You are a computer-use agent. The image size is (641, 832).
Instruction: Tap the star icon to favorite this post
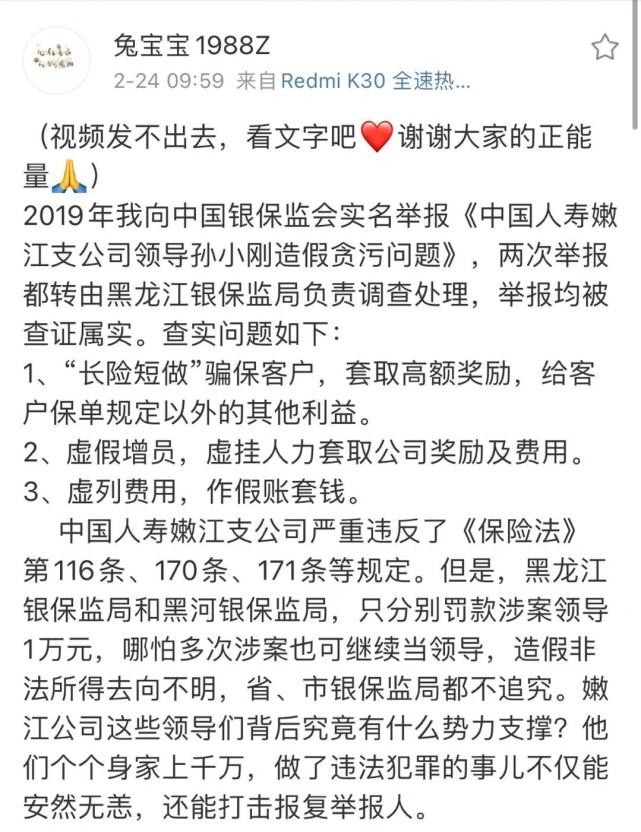(604, 47)
